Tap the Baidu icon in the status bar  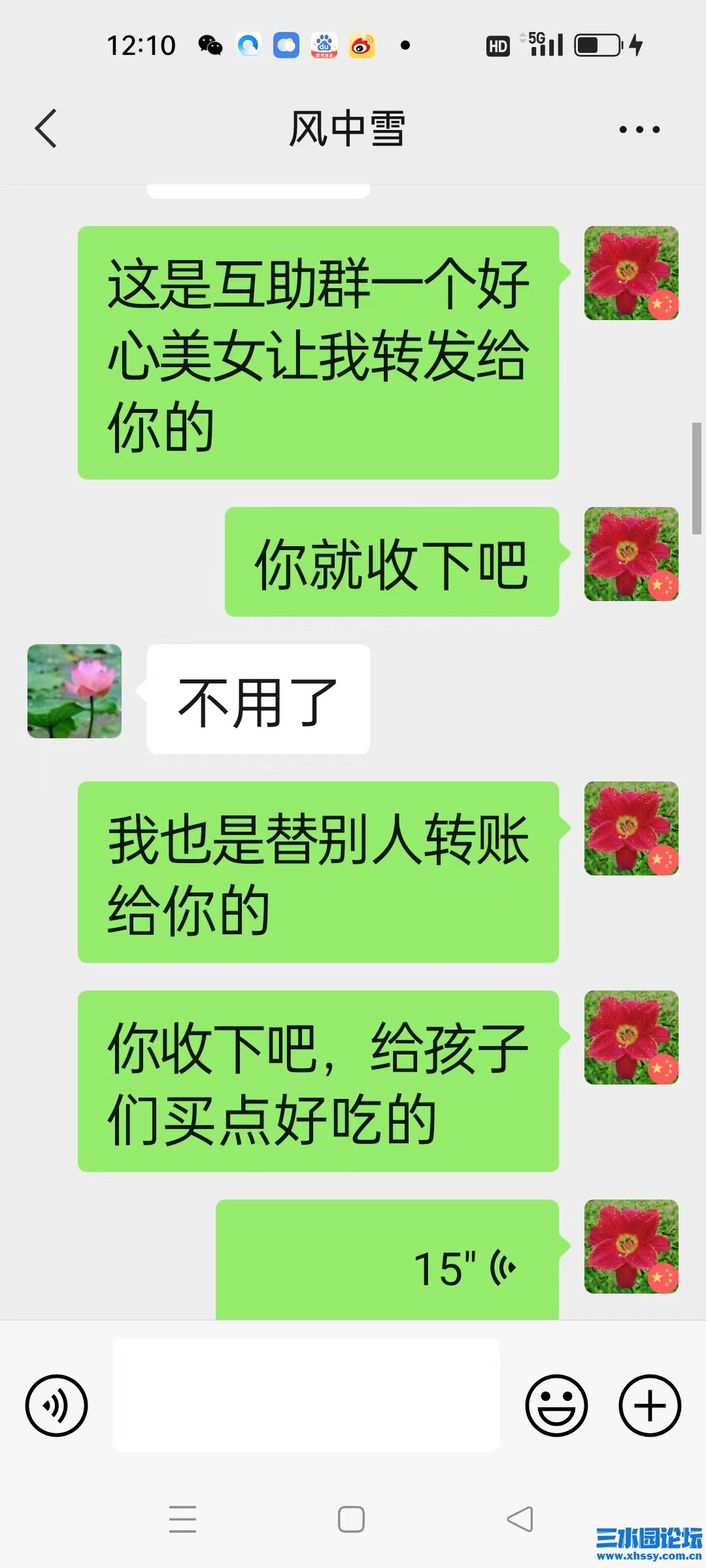pyautogui.click(x=323, y=46)
